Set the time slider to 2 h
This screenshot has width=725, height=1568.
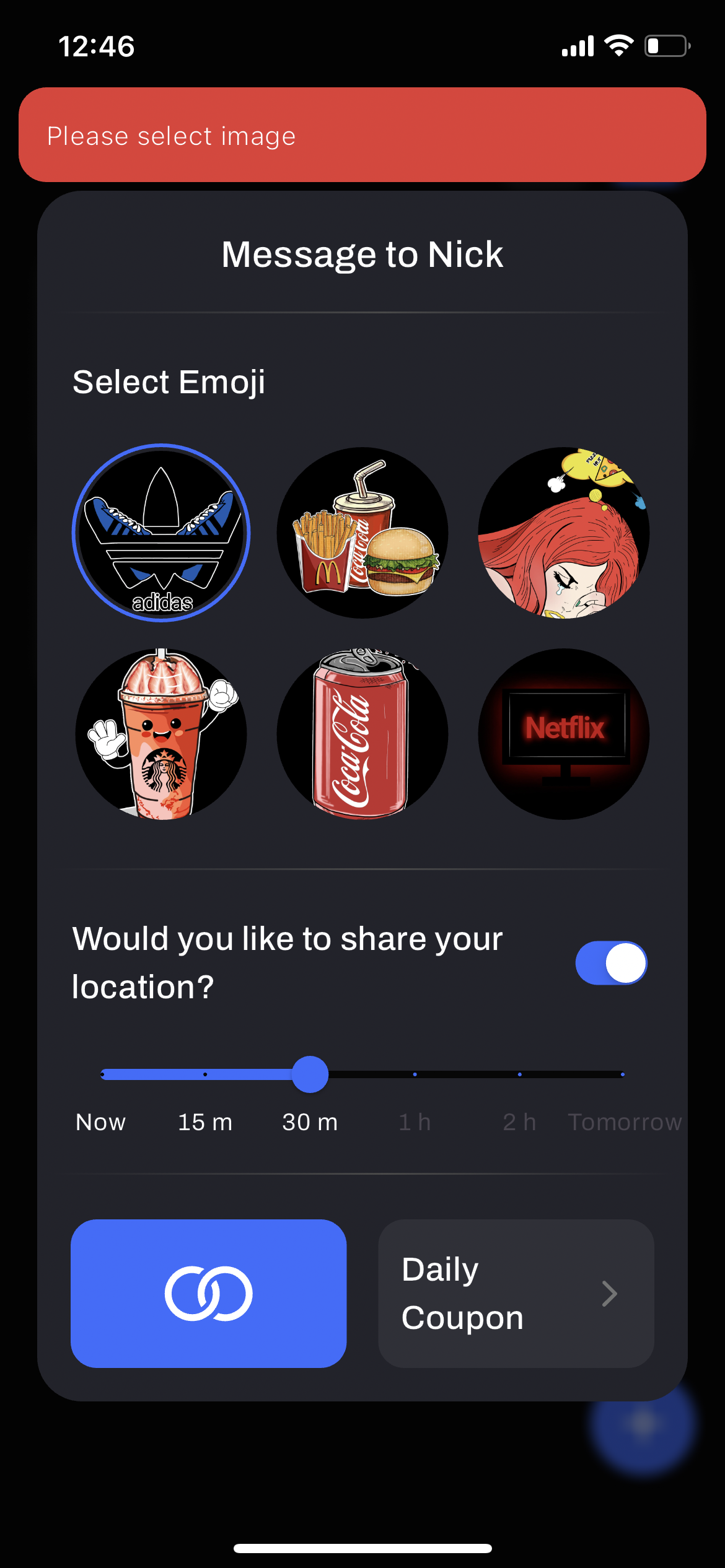[x=519, y=1074]
